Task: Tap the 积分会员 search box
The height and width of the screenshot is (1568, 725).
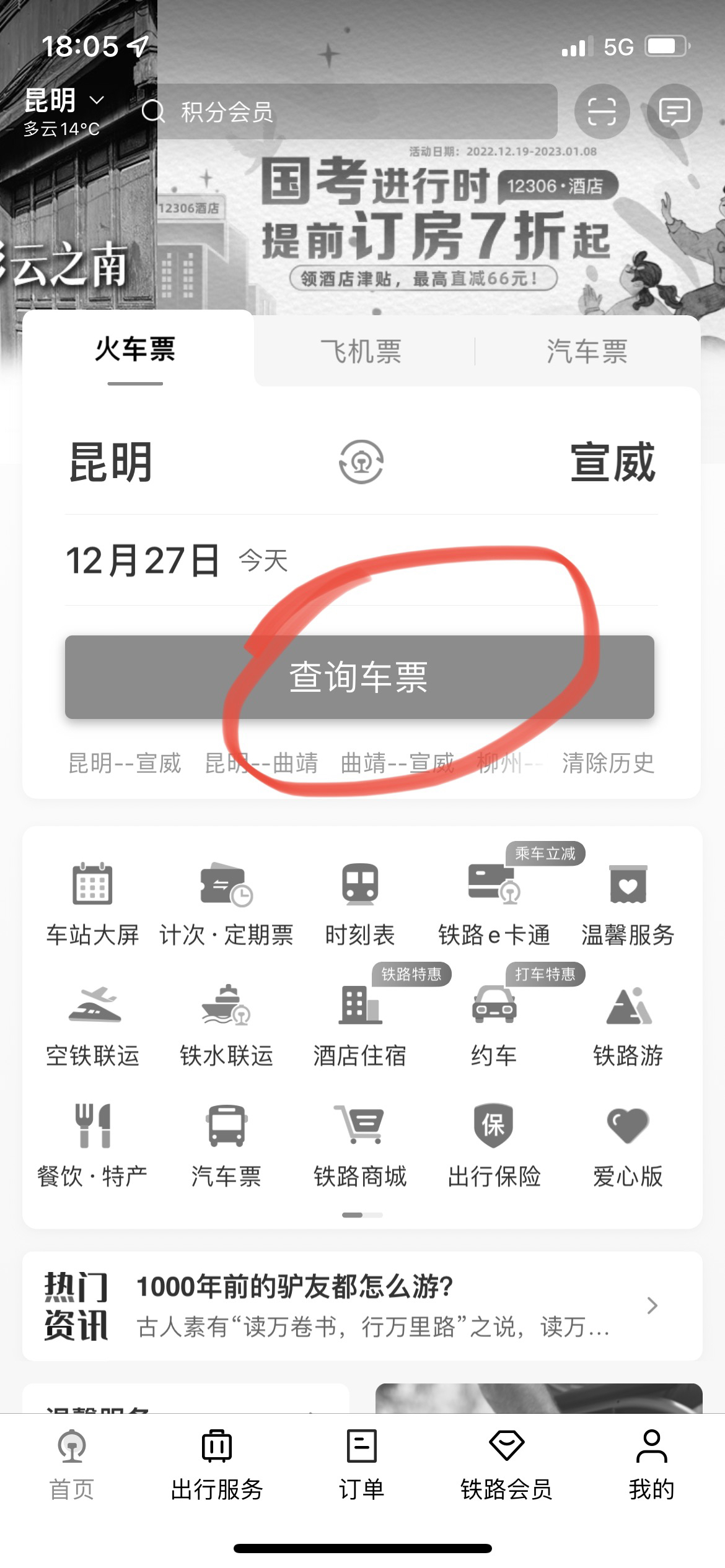Action: (347, 111)
